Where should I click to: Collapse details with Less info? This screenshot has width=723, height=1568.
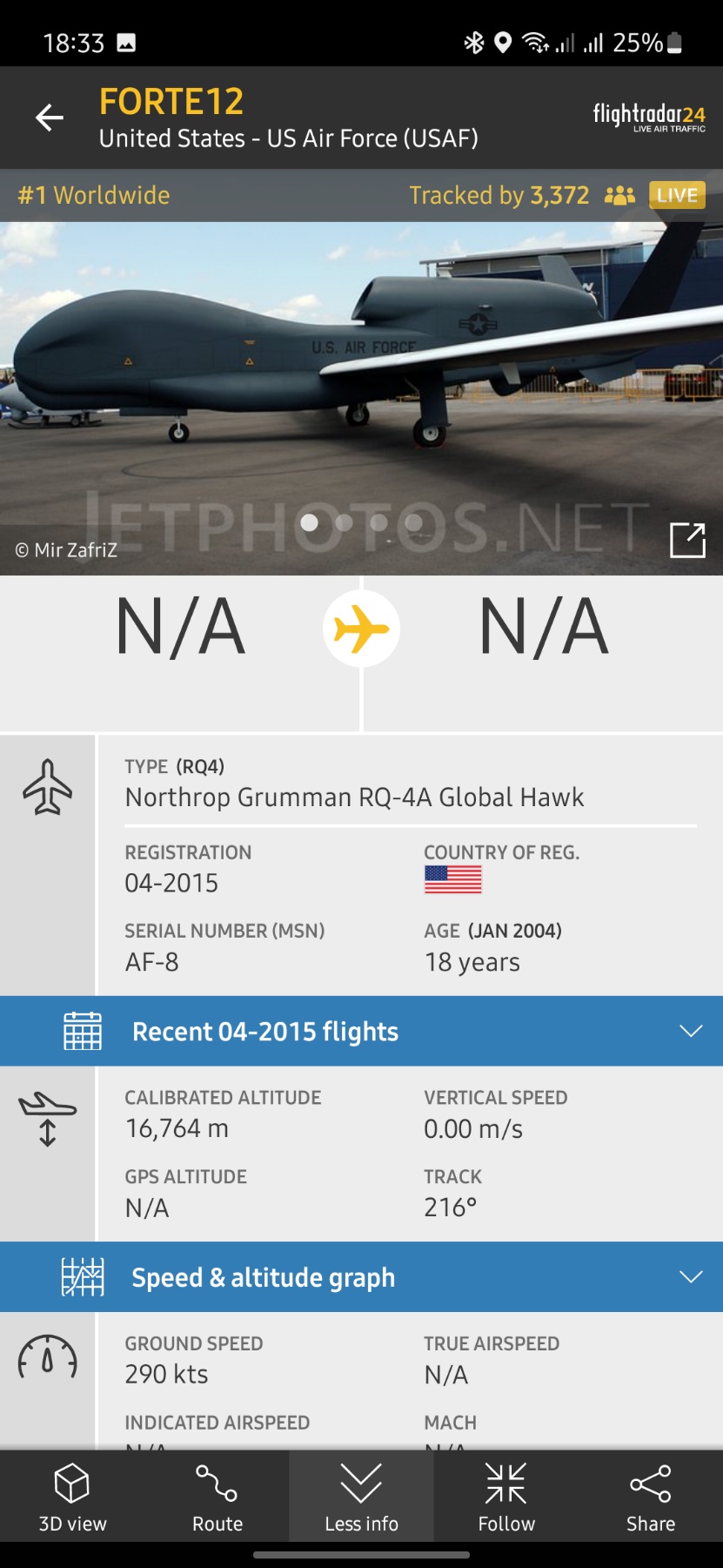(361, 1497)
